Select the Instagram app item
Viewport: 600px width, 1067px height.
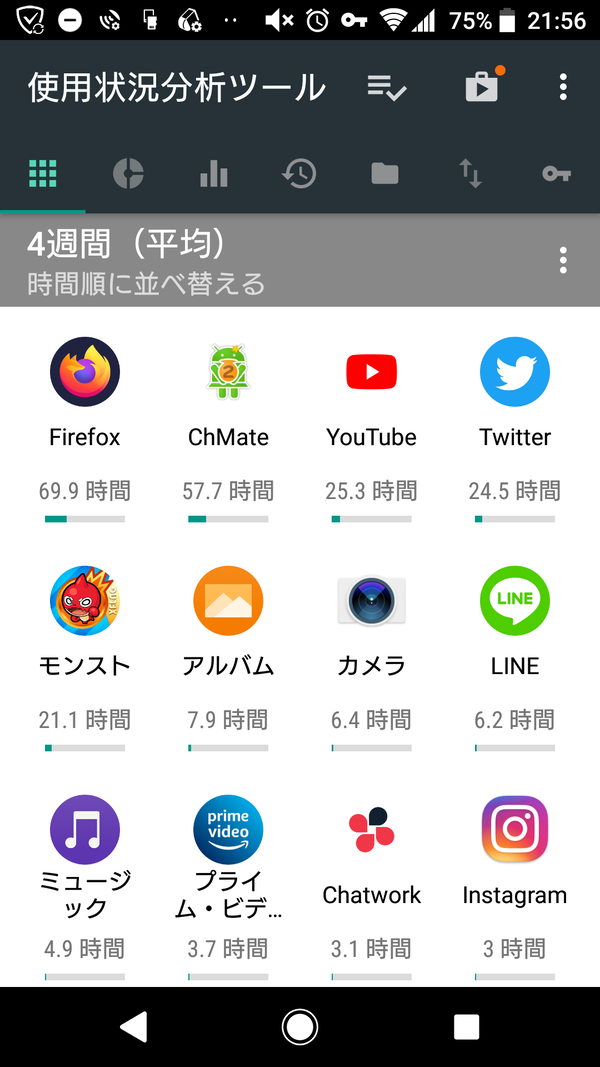[x=515, y=887]
